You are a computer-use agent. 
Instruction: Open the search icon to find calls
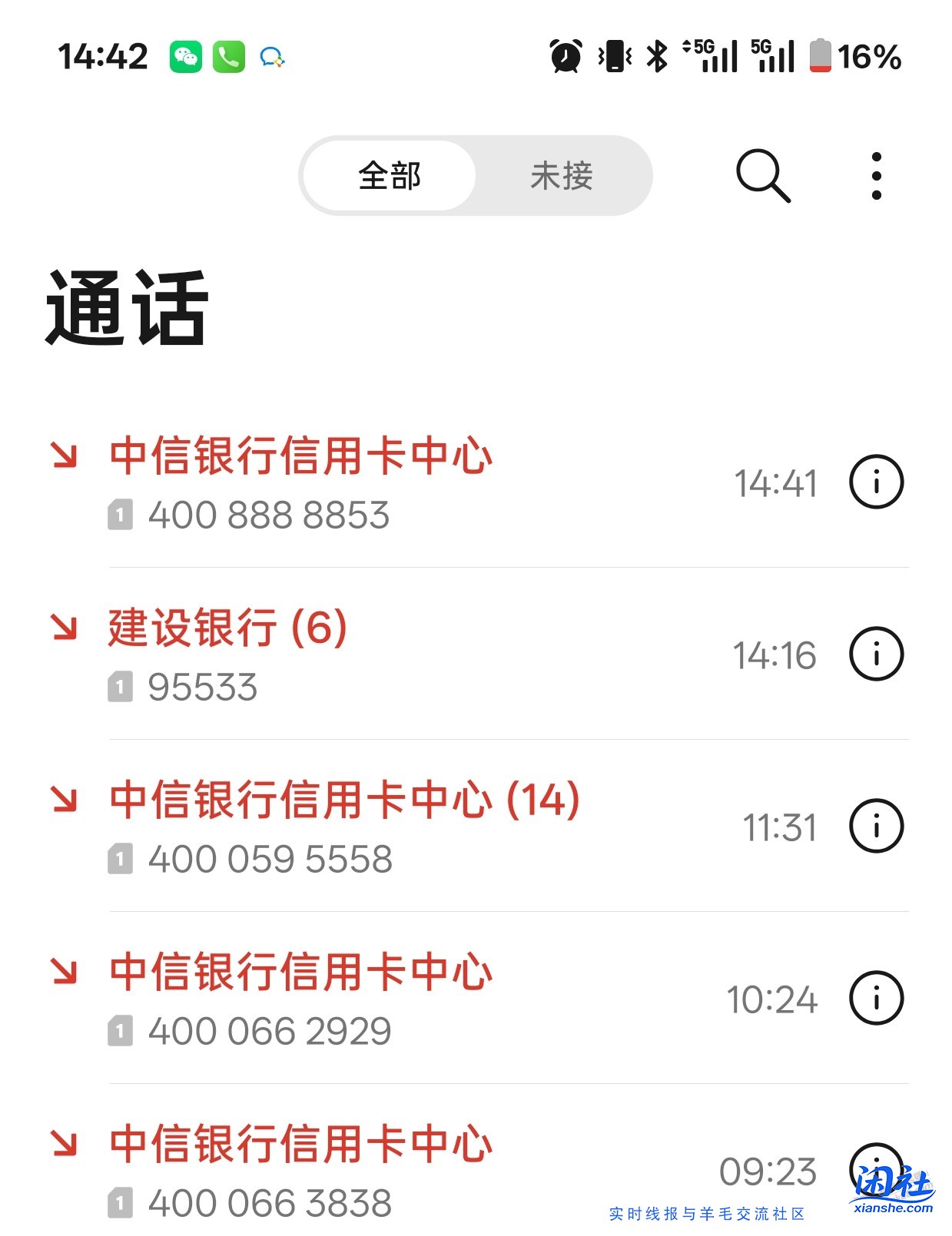pos(762,177)
